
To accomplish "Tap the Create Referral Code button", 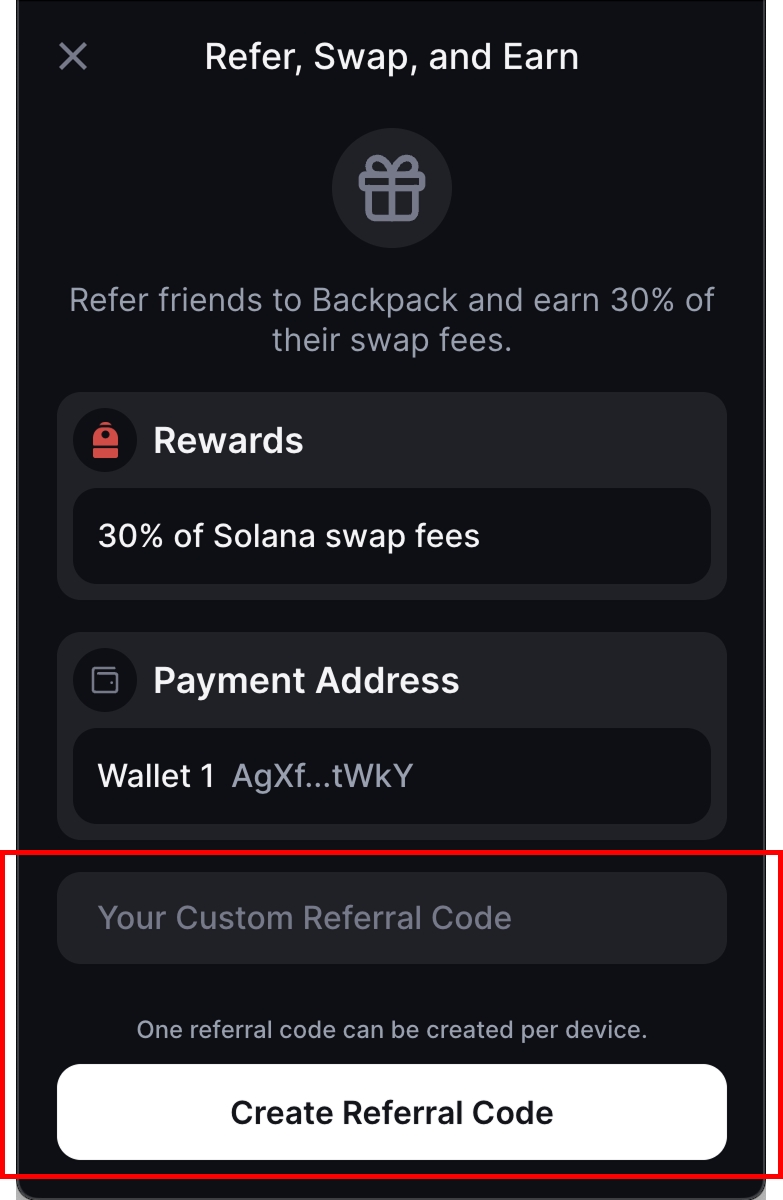I will tap(391, 1112).
